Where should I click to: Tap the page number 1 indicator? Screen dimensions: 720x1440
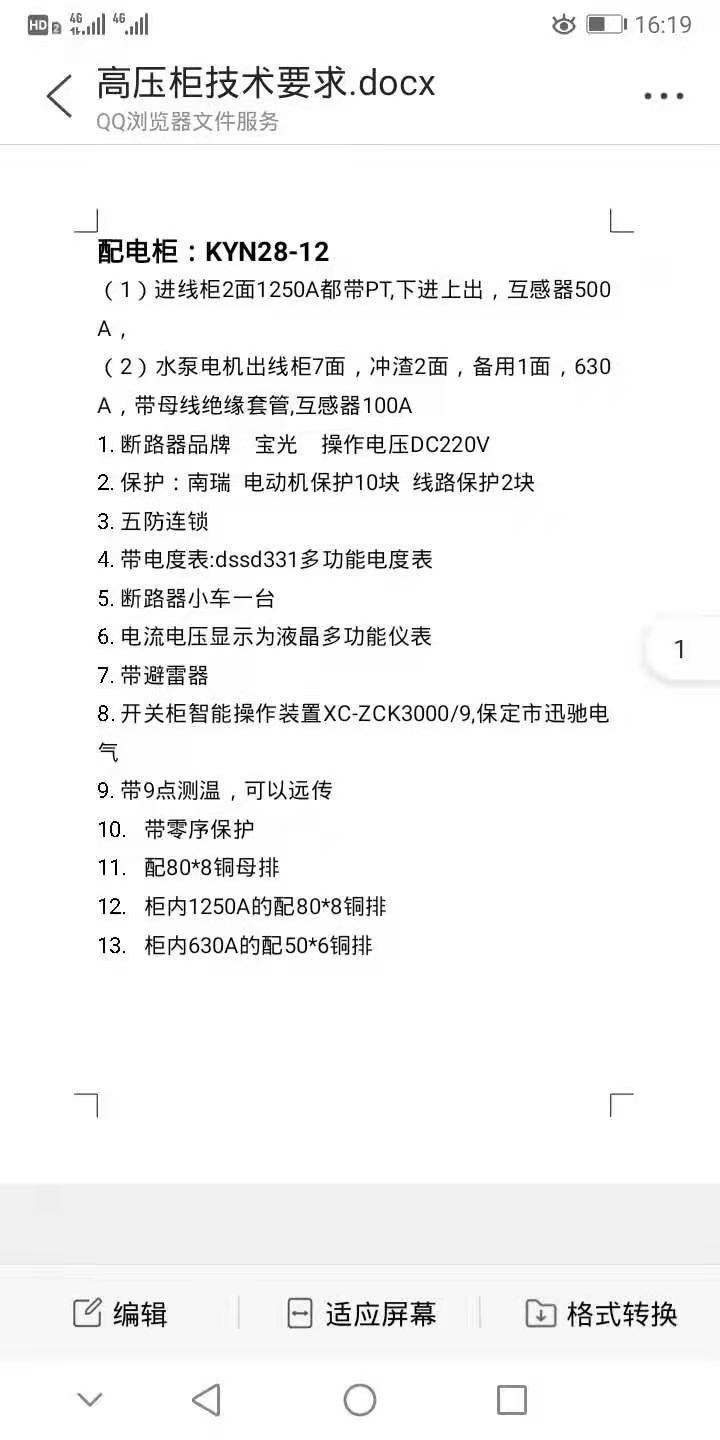680,650
